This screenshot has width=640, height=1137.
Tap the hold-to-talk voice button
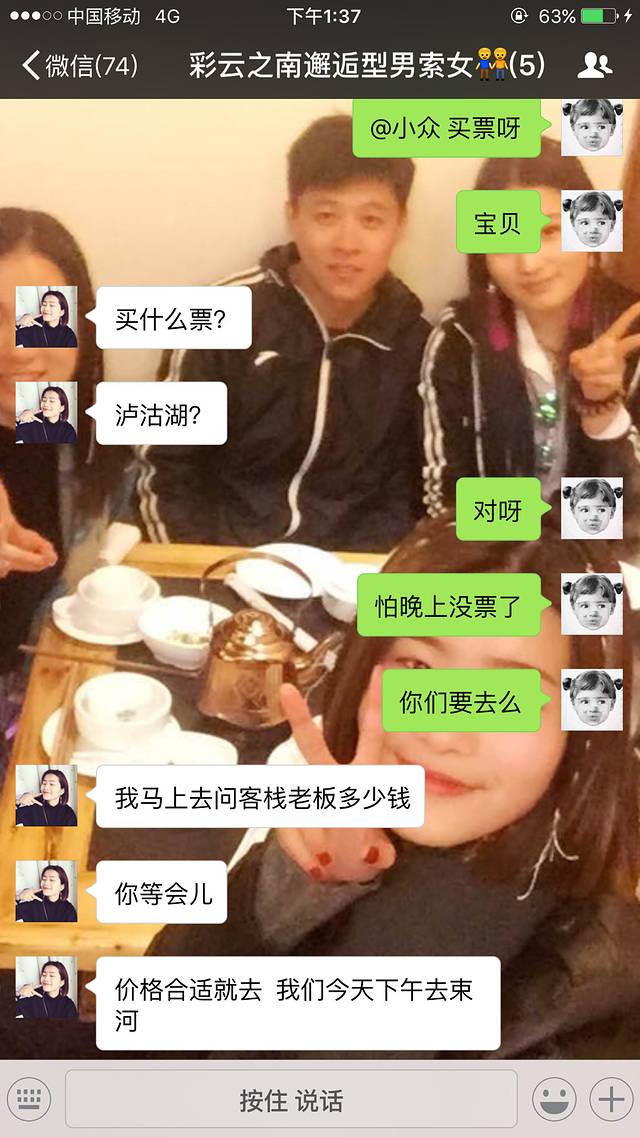[x=291, y=1100]
